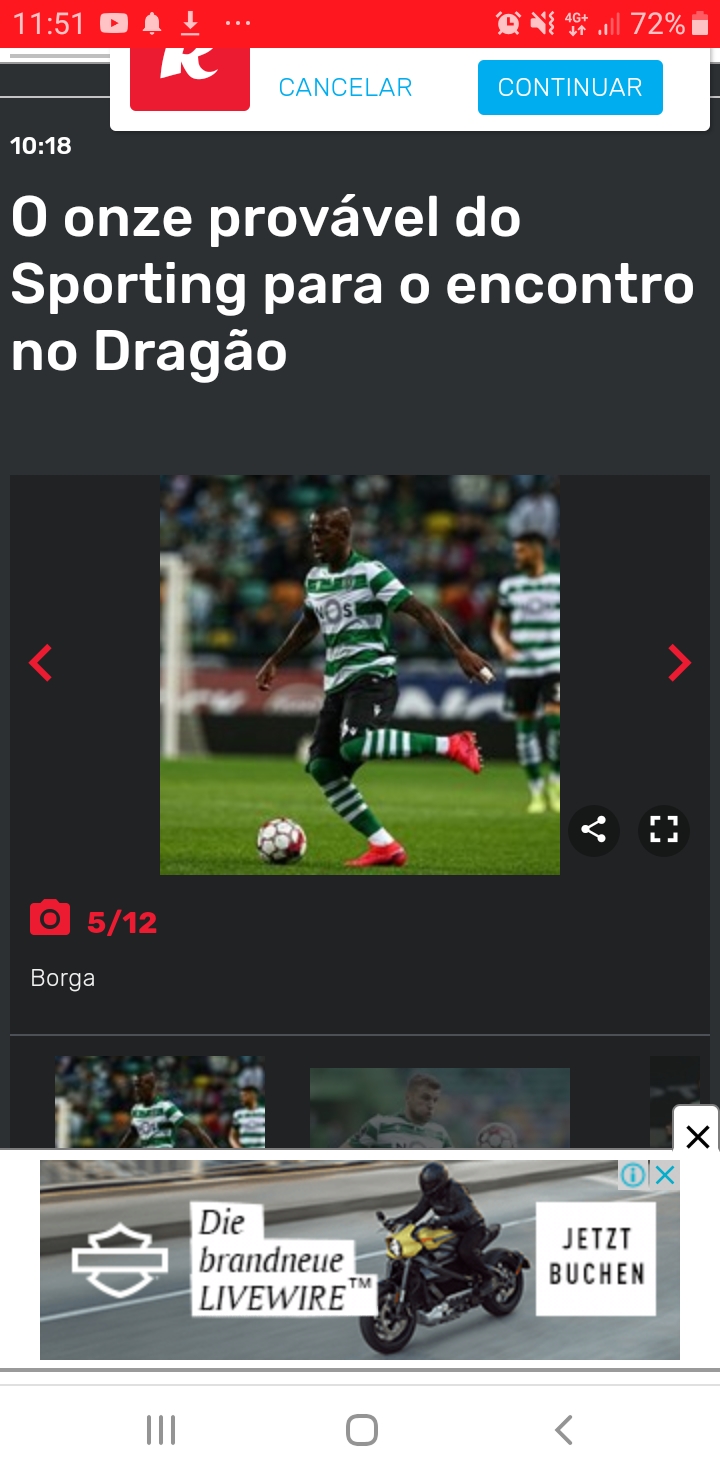Select the first gallery thumbnail
720x1480 pixels.
[x=160, y=1102]
